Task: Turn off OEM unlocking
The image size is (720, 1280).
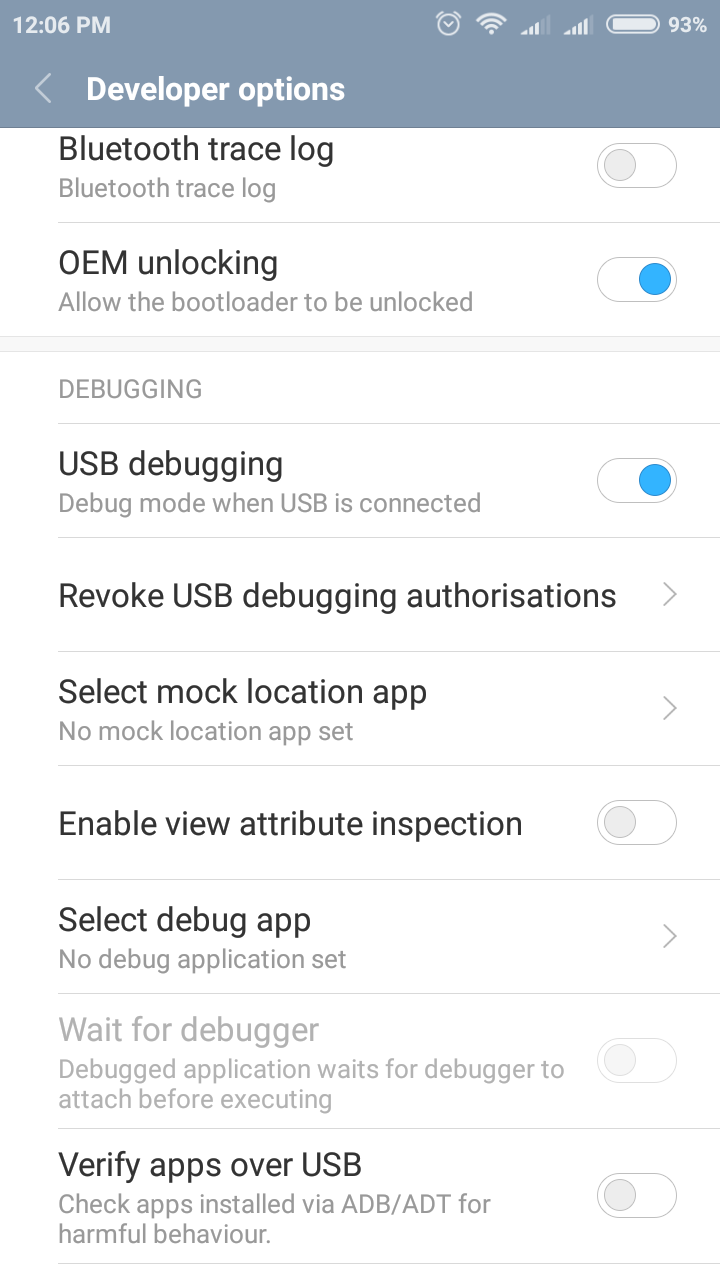Action: (x=636, y=280)
